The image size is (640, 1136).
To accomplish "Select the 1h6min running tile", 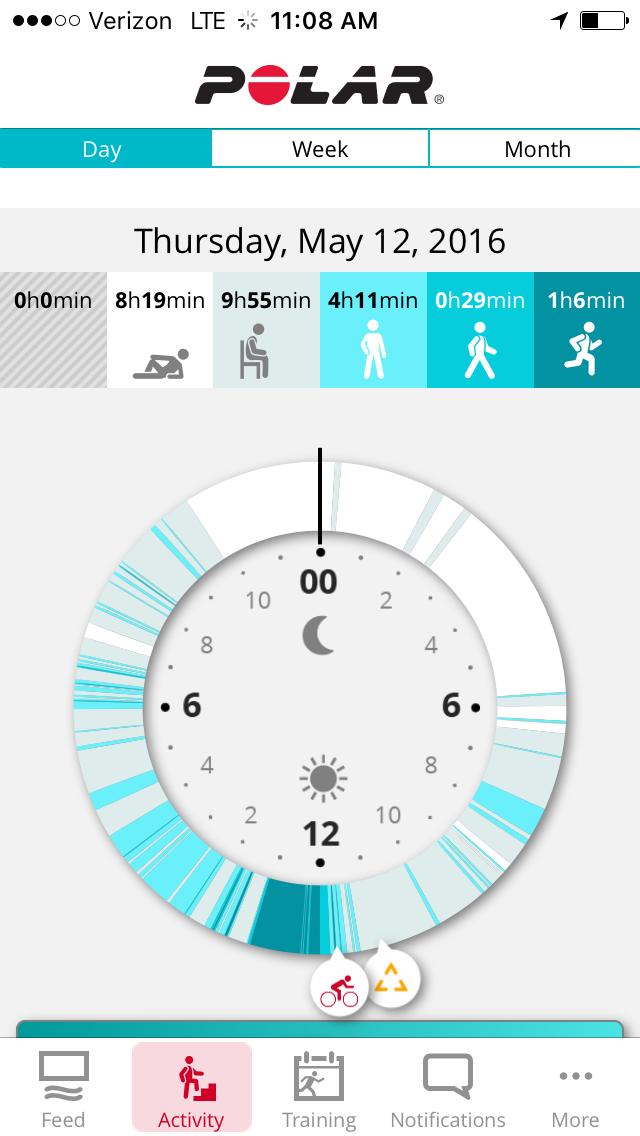I will click(586, 330).
